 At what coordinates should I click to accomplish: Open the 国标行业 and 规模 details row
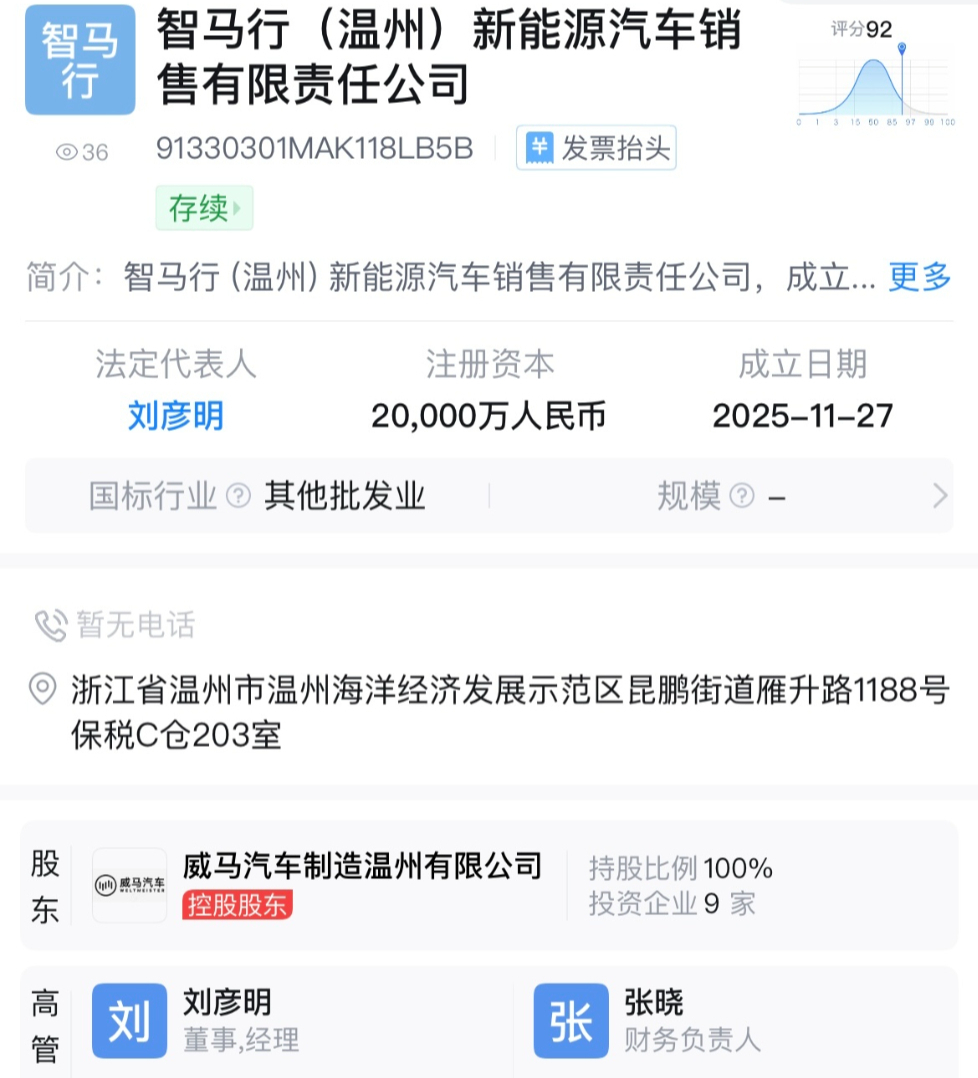point(489,496)
